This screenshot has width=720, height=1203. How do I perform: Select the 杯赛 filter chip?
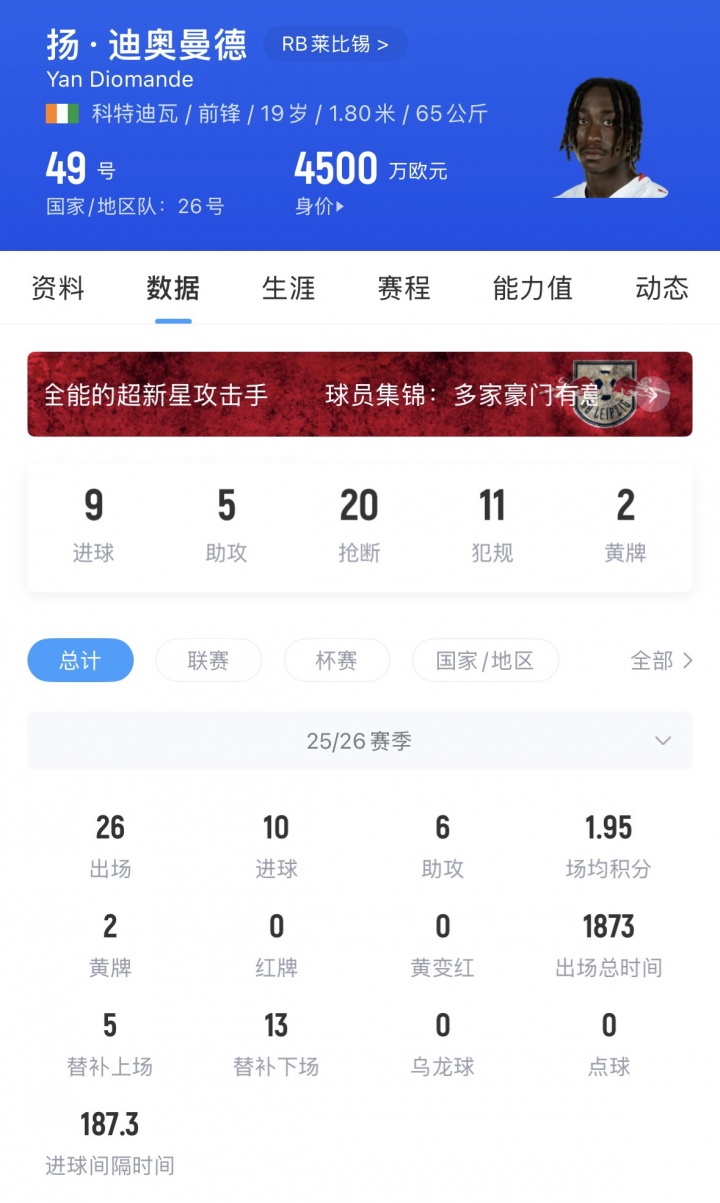coord(337,661)
